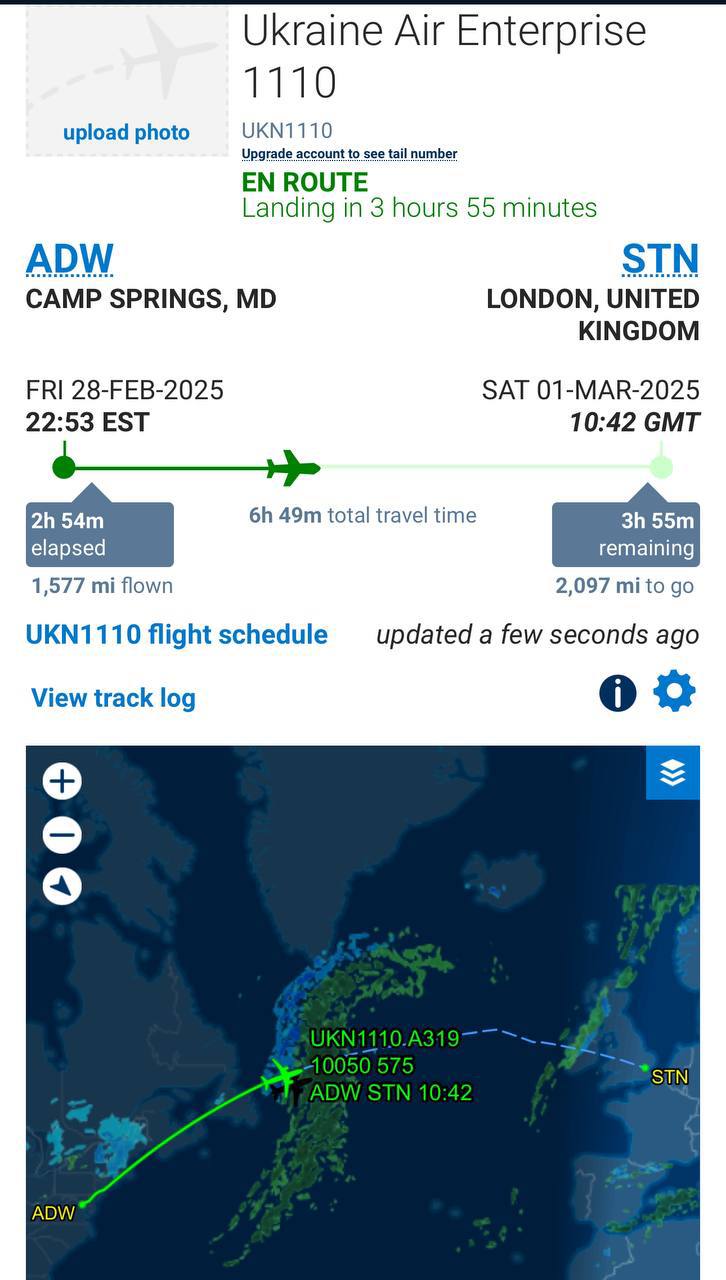
Task: Tap the map compass orientation button
Action: pos(62,886)
